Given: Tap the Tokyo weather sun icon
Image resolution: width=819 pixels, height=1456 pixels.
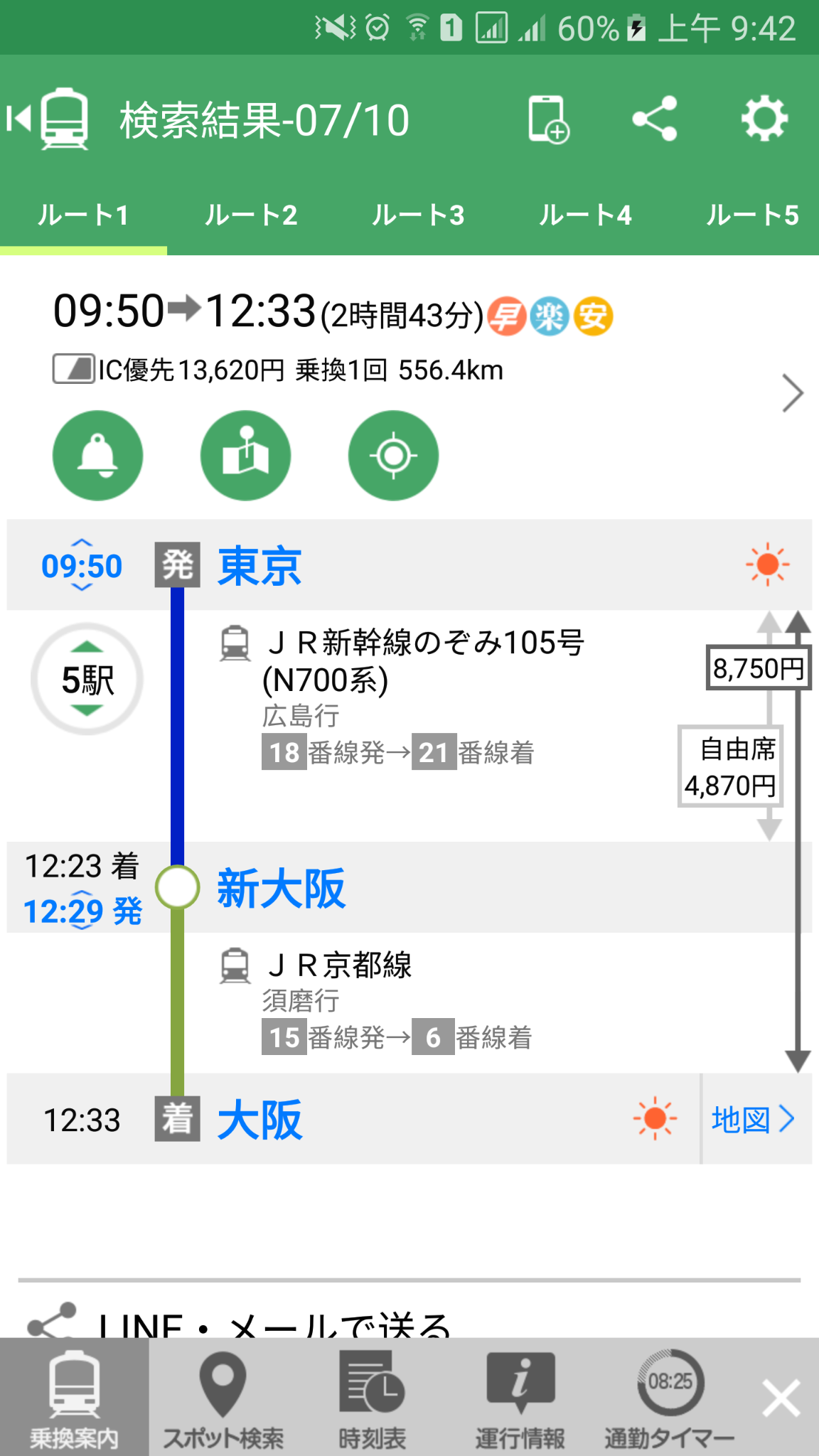Looking at the screenshot, I should [x=766, y=565].
